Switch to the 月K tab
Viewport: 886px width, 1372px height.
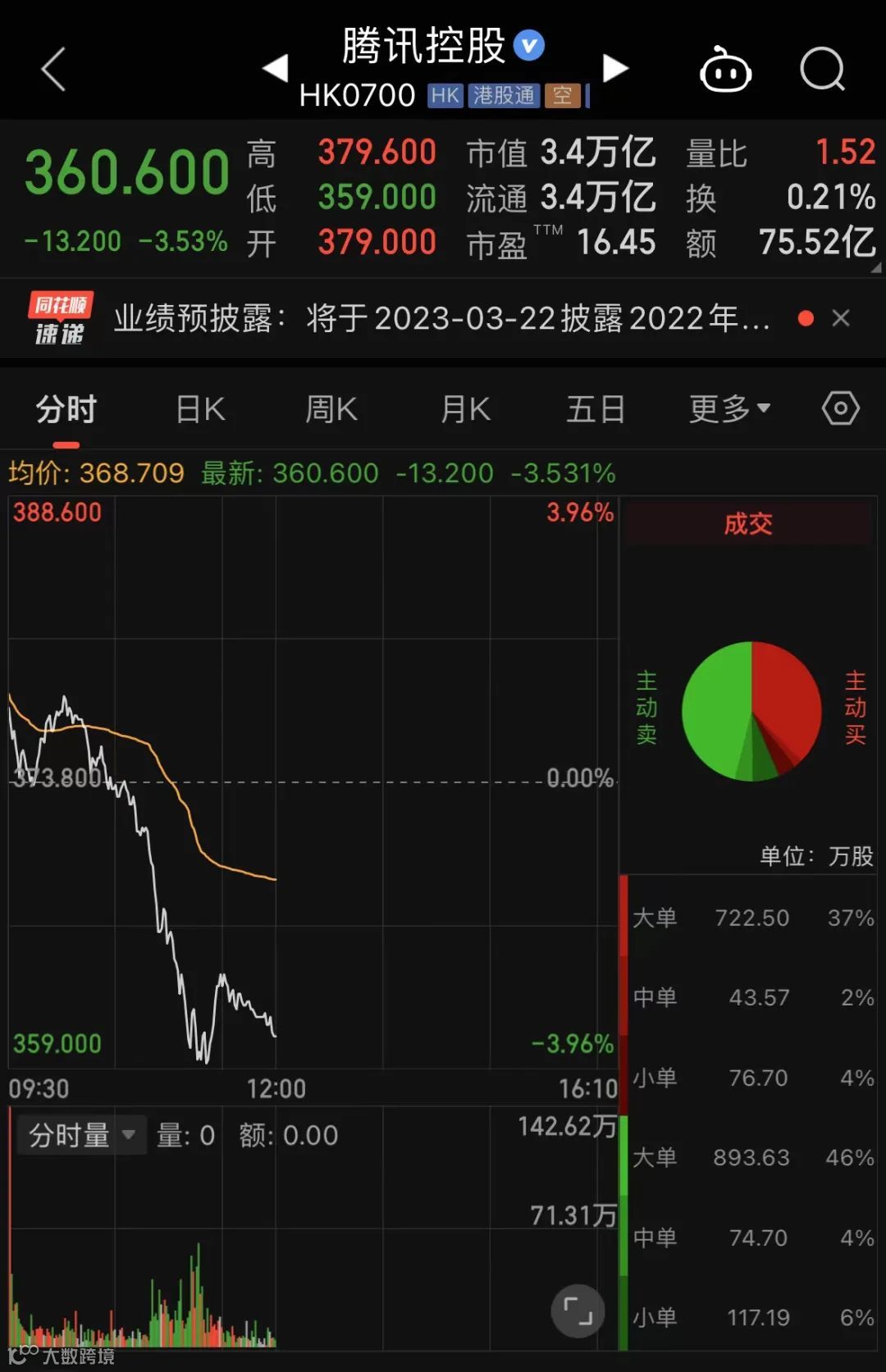pyautogui.click(x=465, y=409)
